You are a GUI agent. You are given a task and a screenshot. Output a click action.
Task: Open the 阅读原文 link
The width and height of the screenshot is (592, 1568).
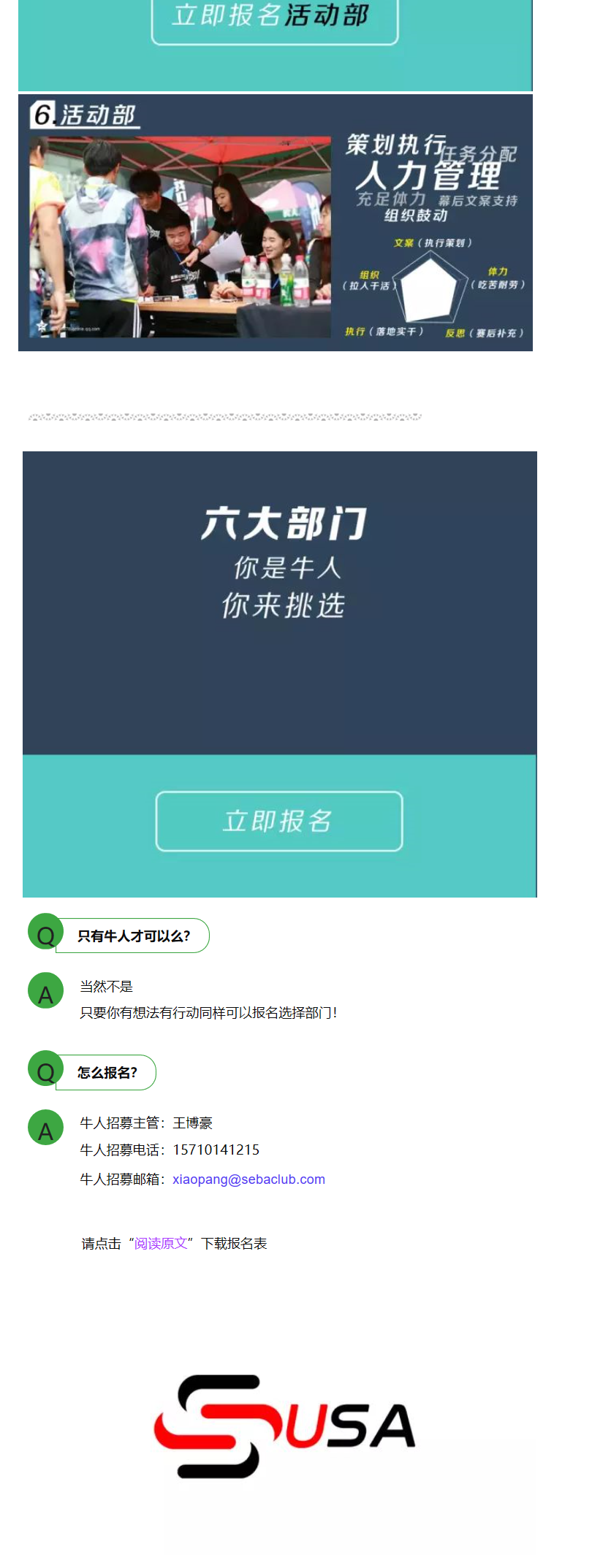[x=161, y=1243]
